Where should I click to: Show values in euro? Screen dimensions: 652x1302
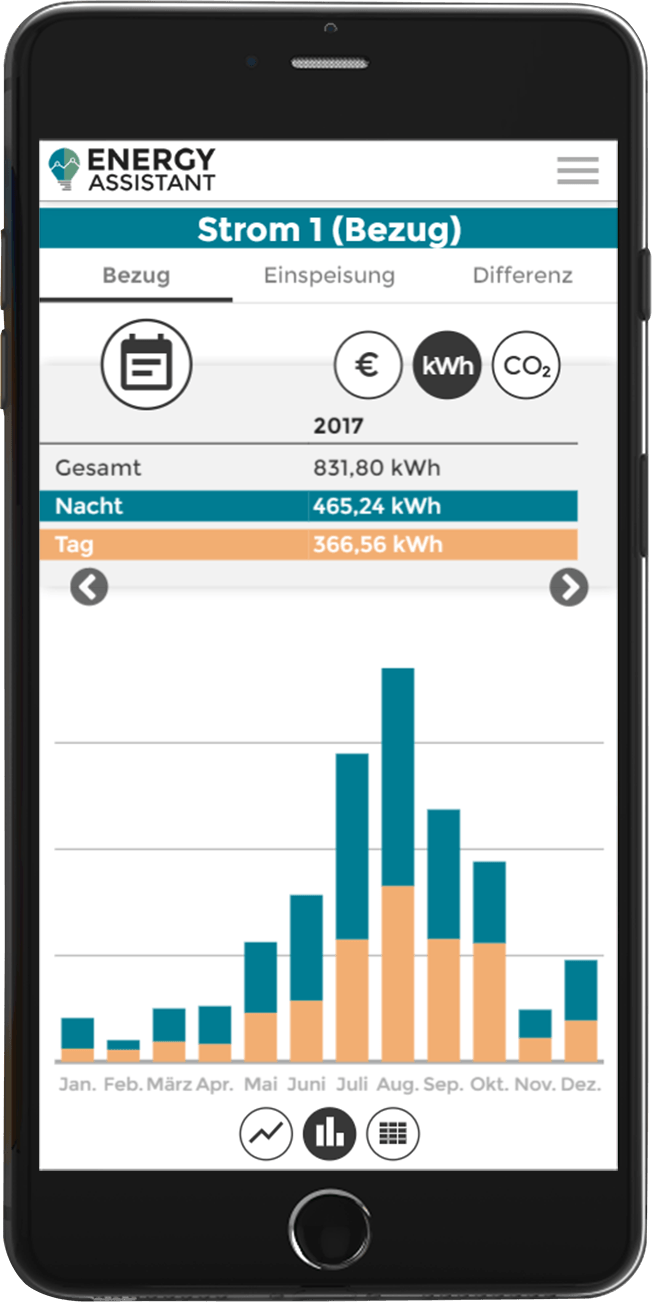[367, 365]
